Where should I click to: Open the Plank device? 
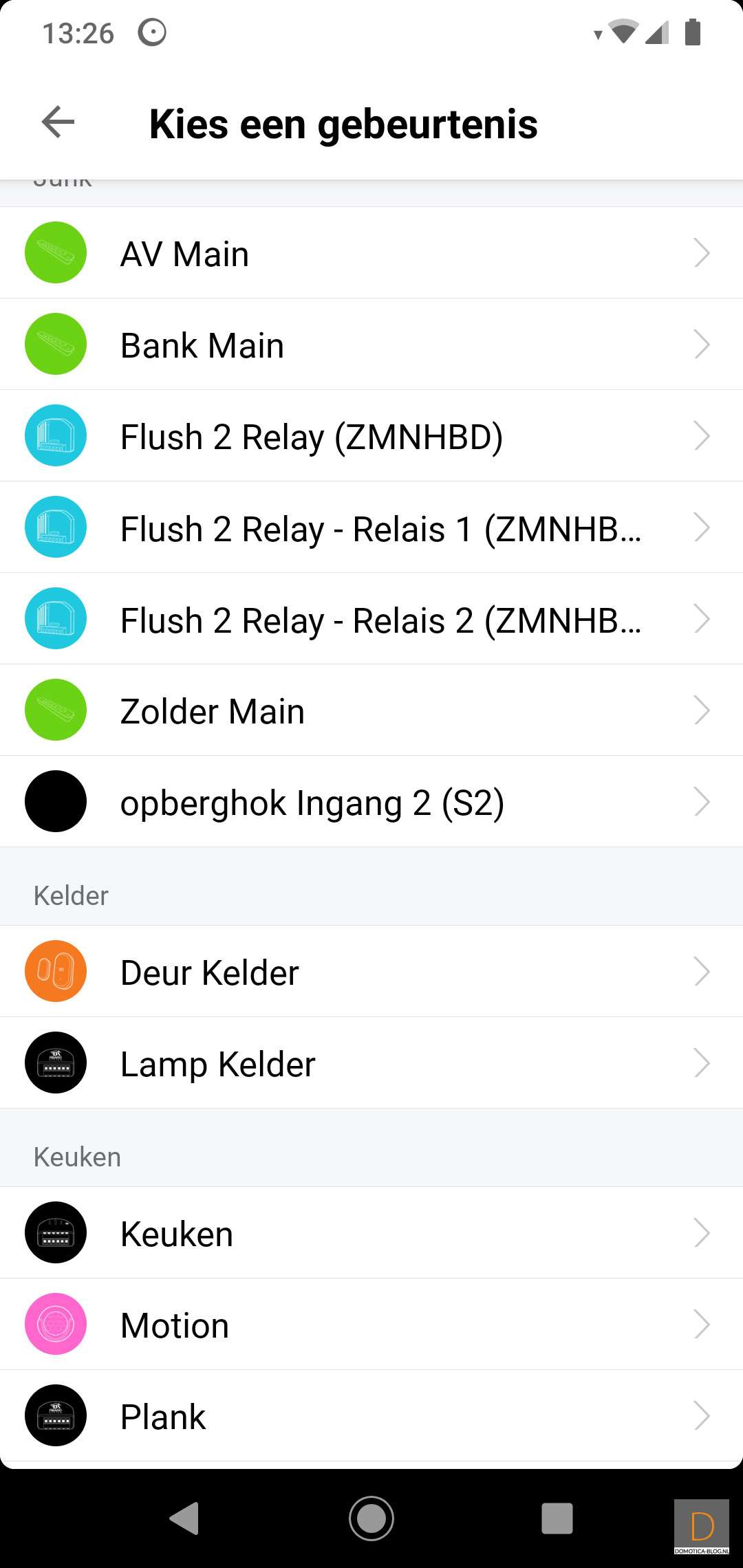[371, 1416]
